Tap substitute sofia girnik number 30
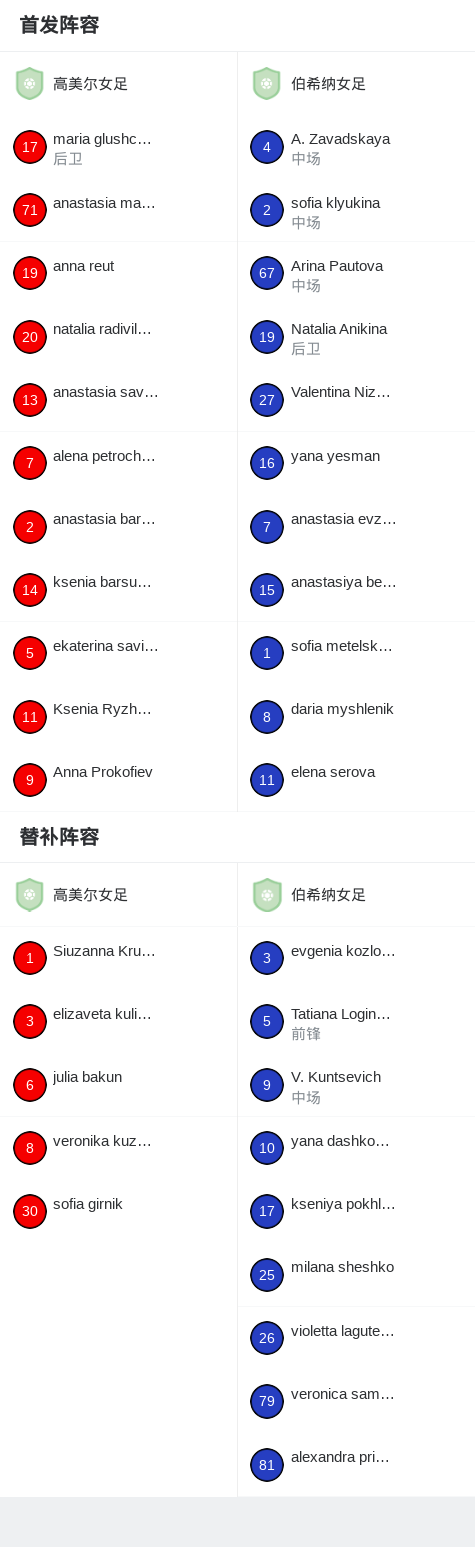Viewport: 475px width, 1547px height. pos(118,1211)
